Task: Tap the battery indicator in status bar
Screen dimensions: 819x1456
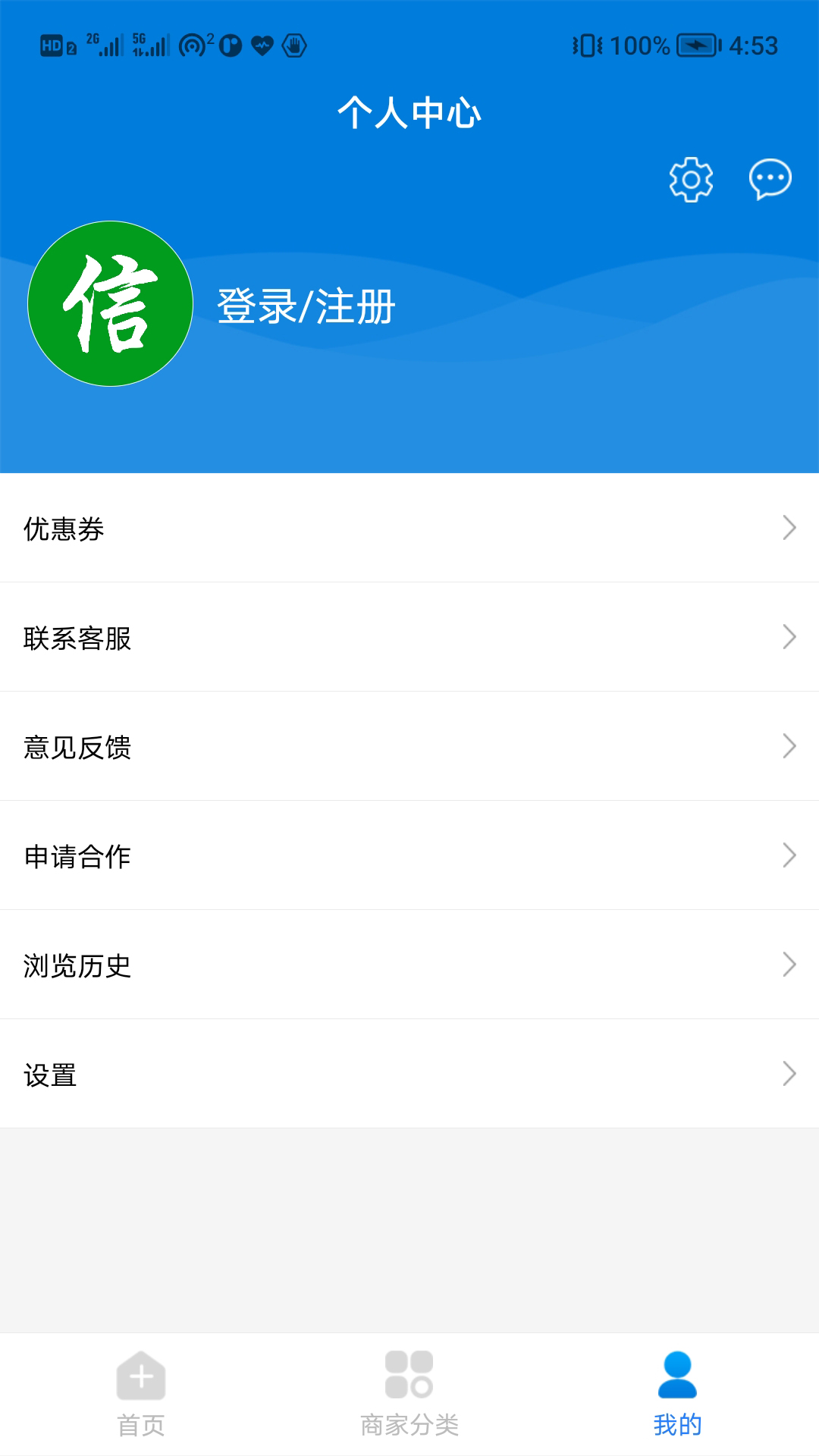Action: pos(695,45)
